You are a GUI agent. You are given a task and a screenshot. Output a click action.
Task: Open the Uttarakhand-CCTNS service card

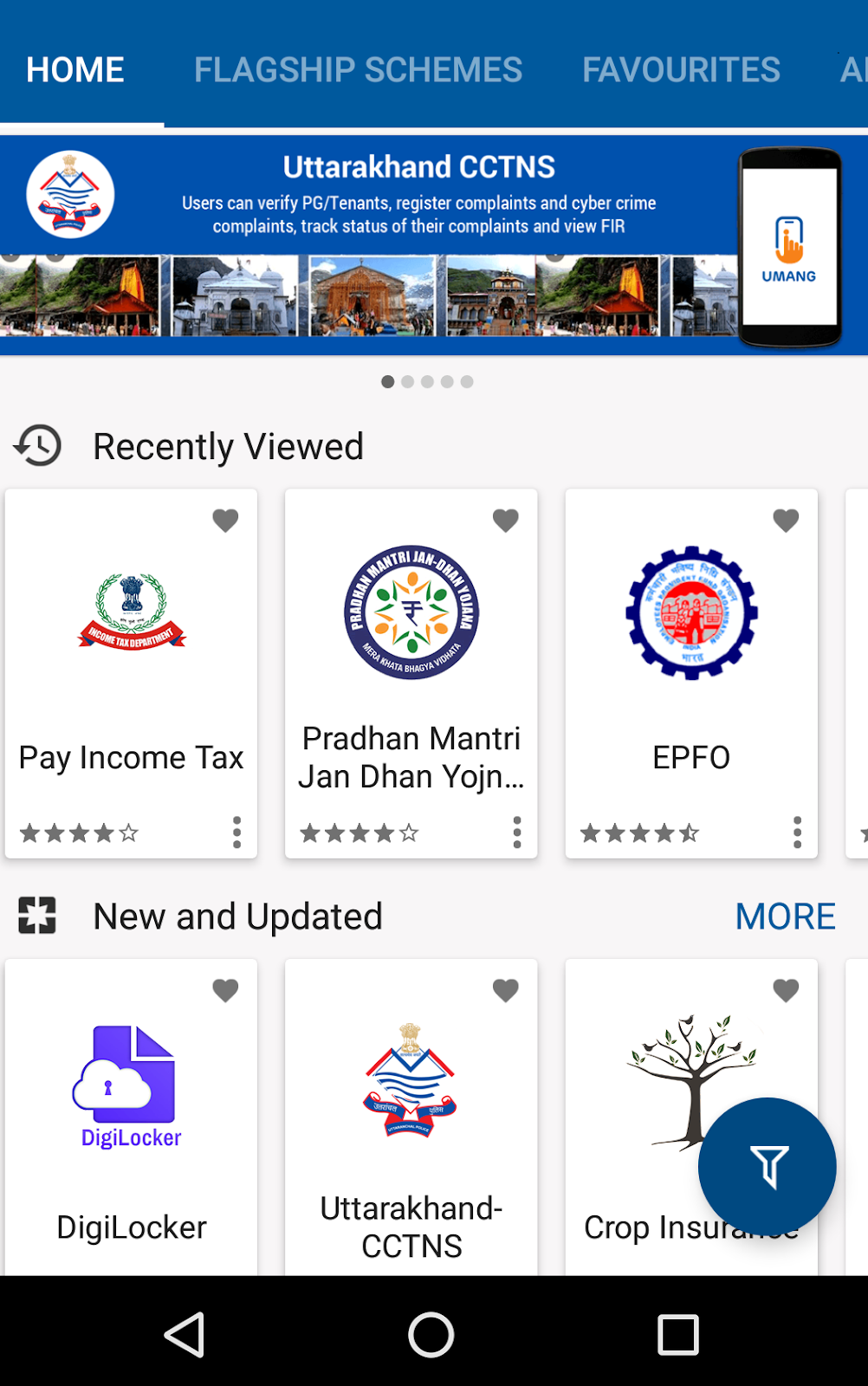(411, 1126)
